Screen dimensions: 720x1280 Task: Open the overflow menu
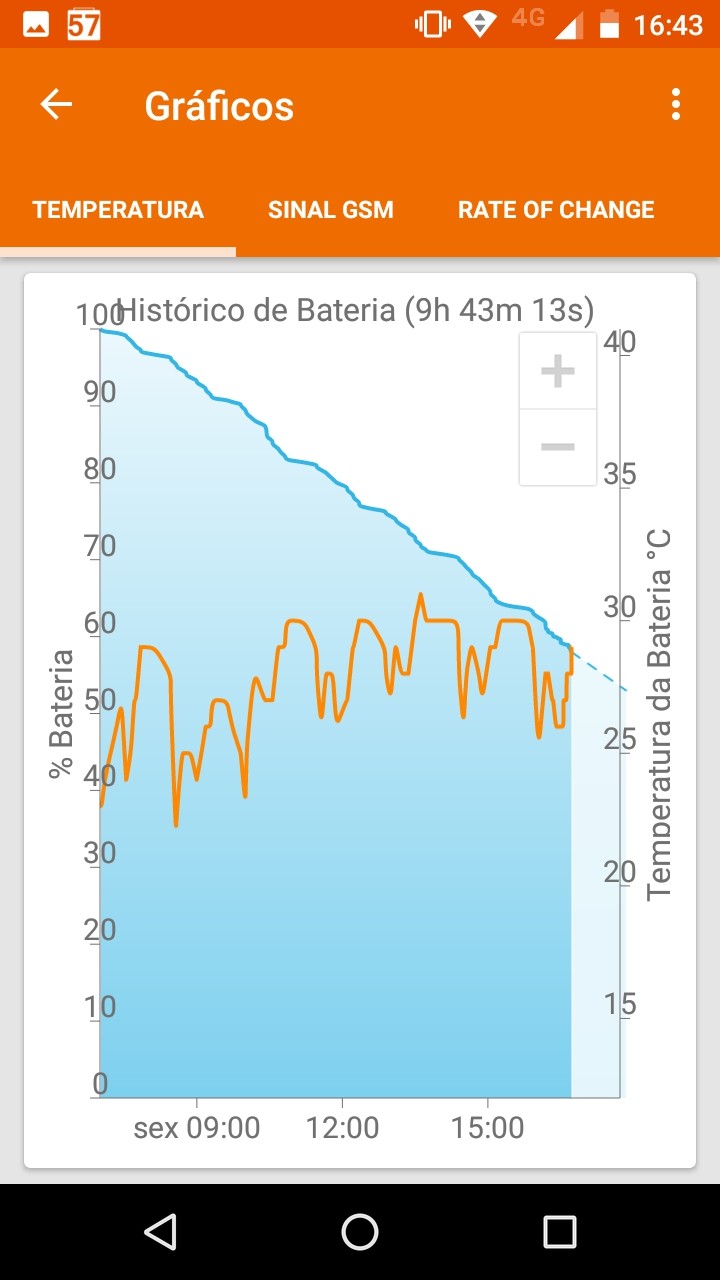[x=676, y=105]
